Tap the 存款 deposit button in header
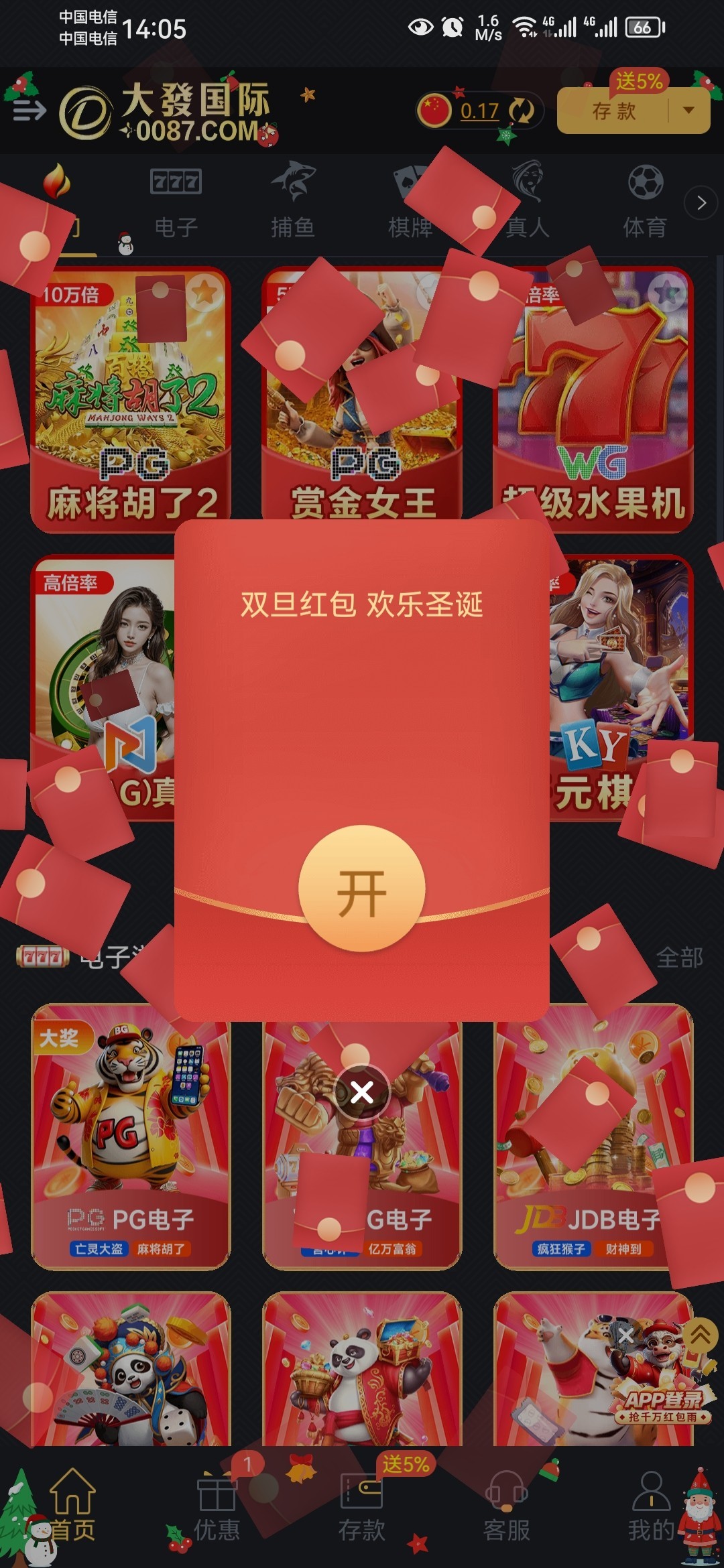 [x=613, y=111]
